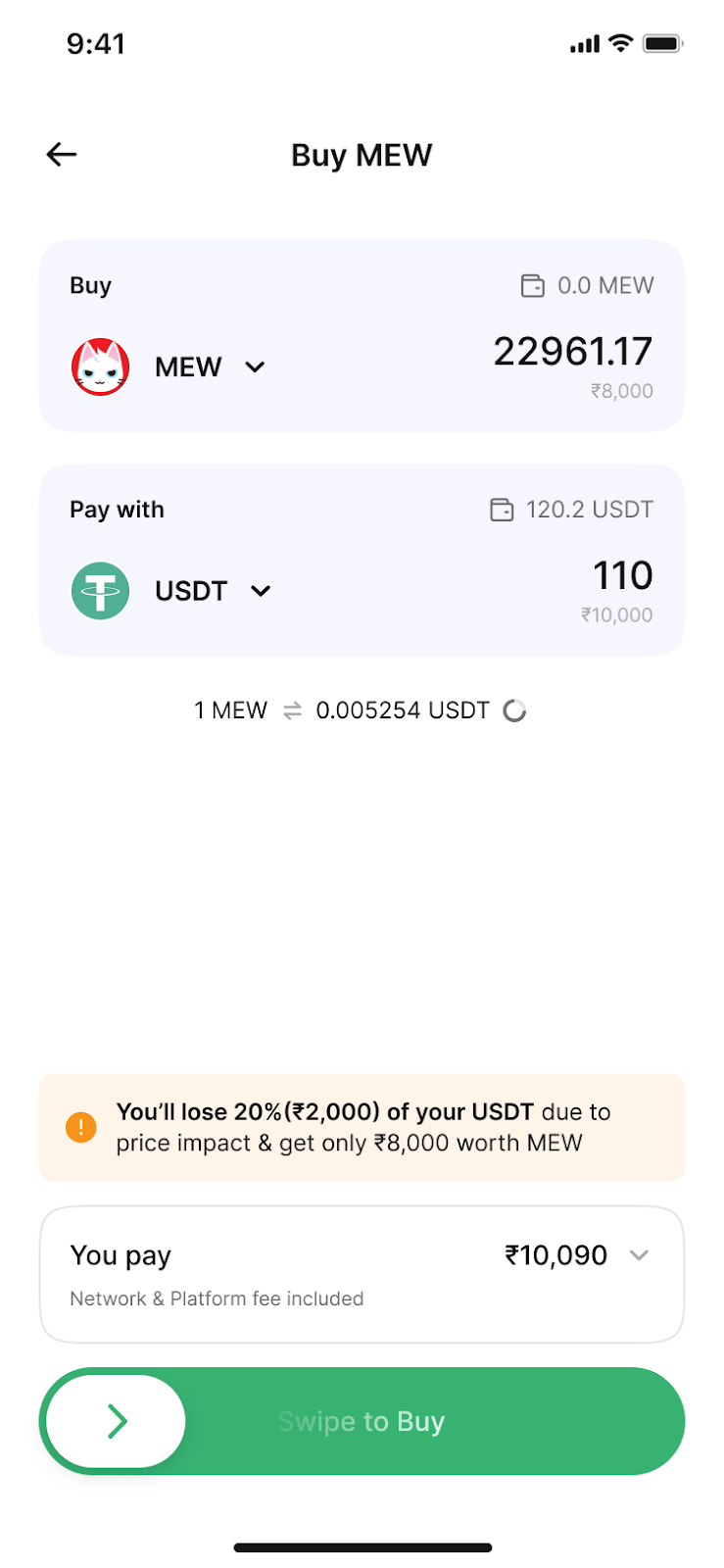Go back using the top arrow
Screen dimensions: 724x1568
[x=62, y=155]
